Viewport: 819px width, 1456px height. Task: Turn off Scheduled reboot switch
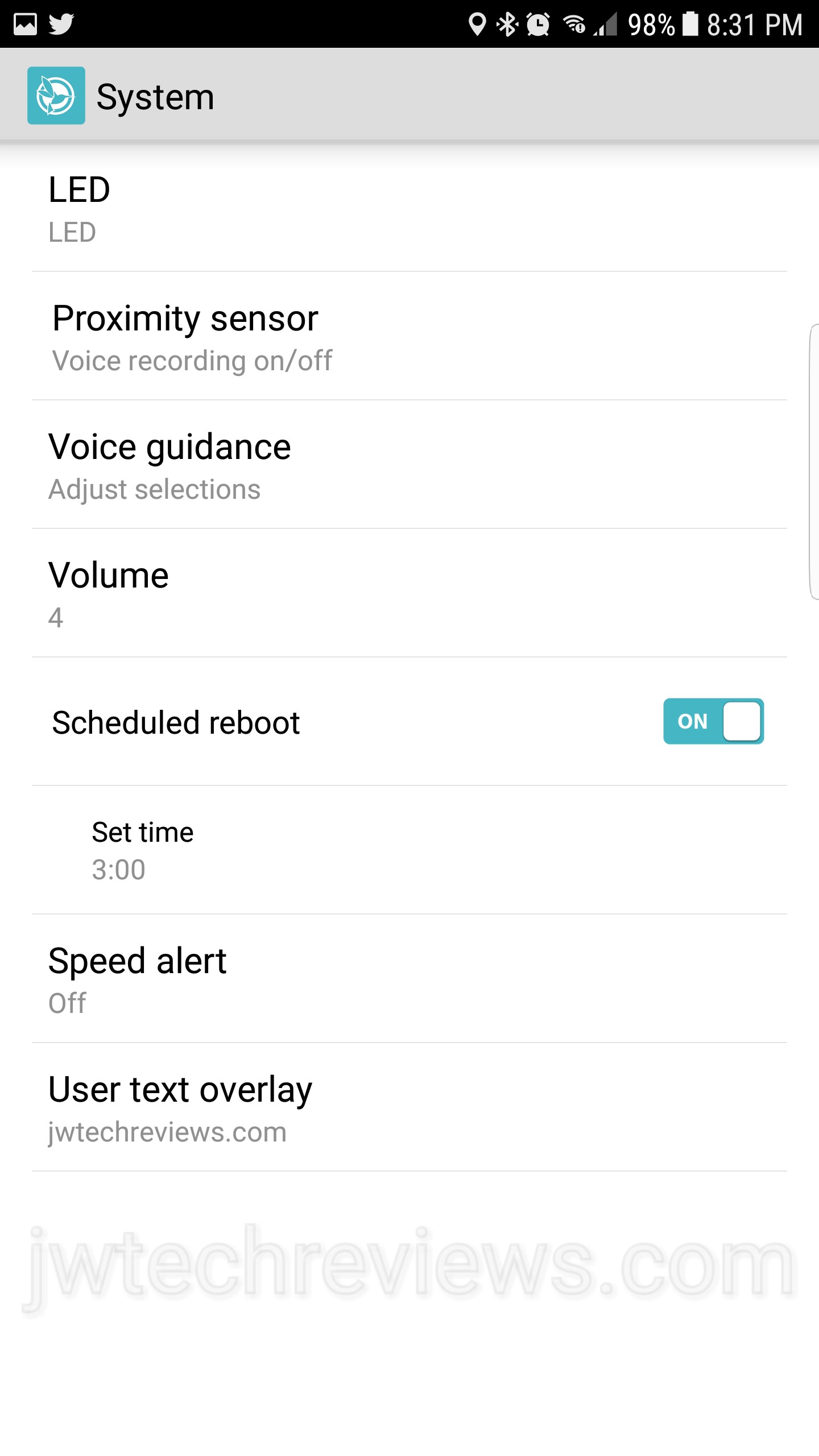point(713,721)
